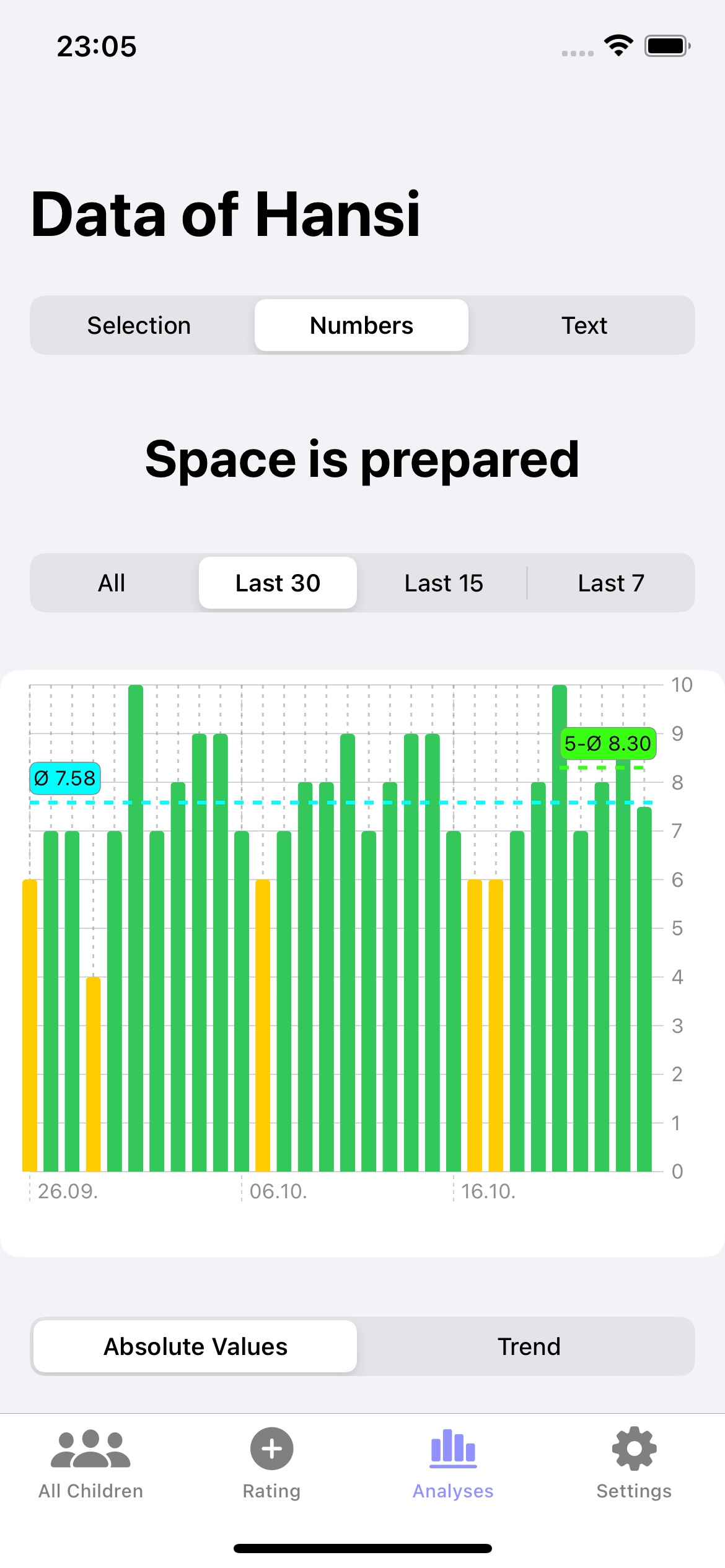
Task: Show only Last 7 entries
Action: click(x=611, y=583)
